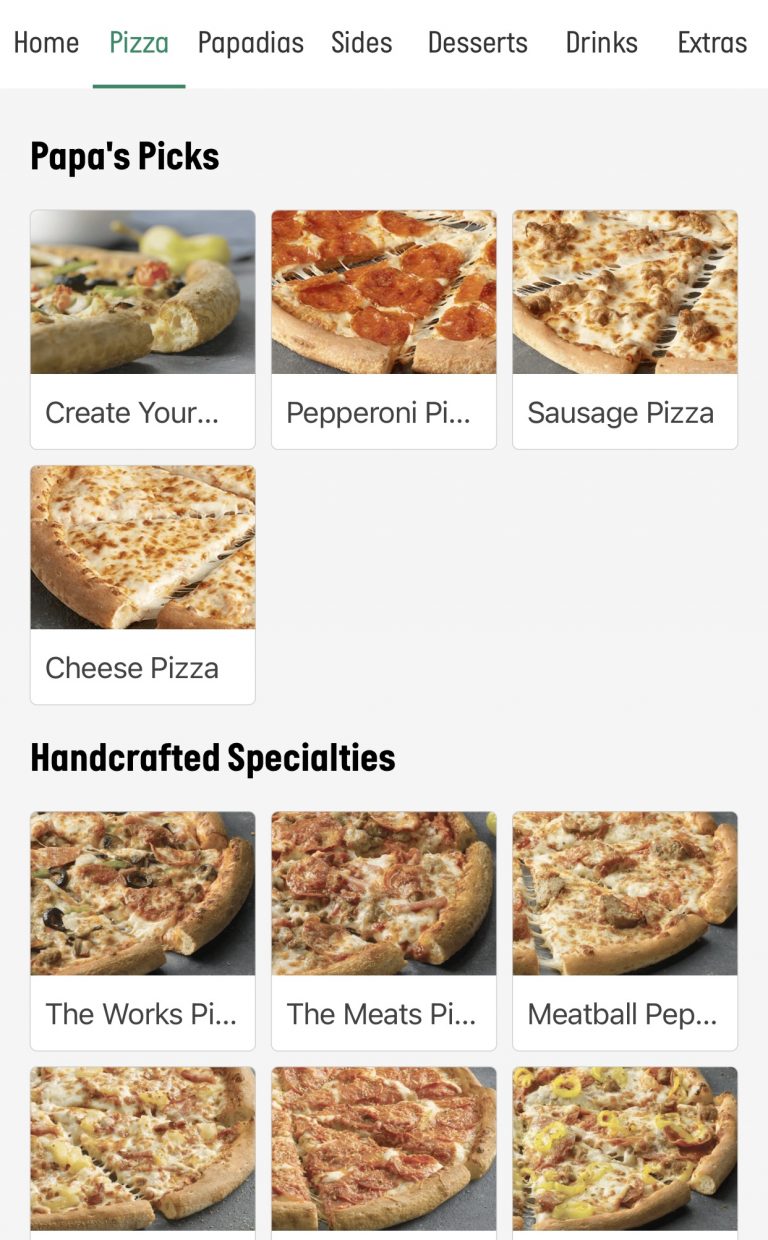Open the Cheese Pizza card
Viewport: 768px width, 1240px height.
coord(143,584)
